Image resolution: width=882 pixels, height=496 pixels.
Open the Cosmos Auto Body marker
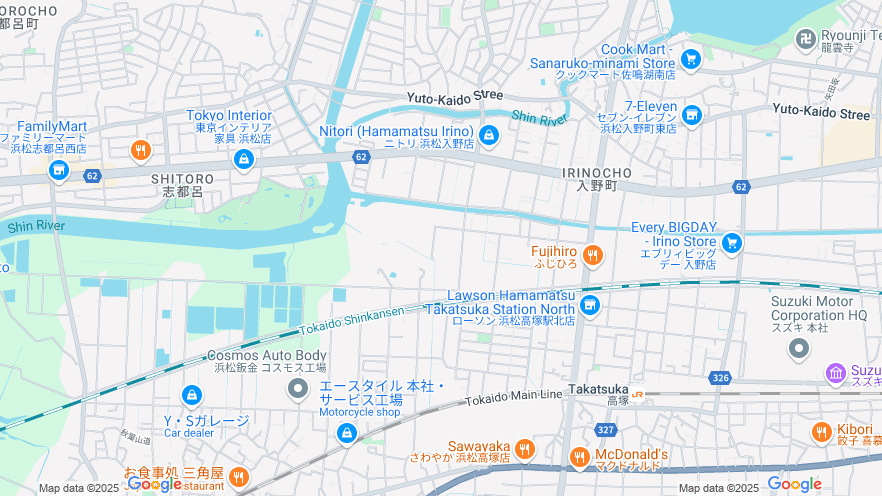pyautogui.click(x=297, y=388)
